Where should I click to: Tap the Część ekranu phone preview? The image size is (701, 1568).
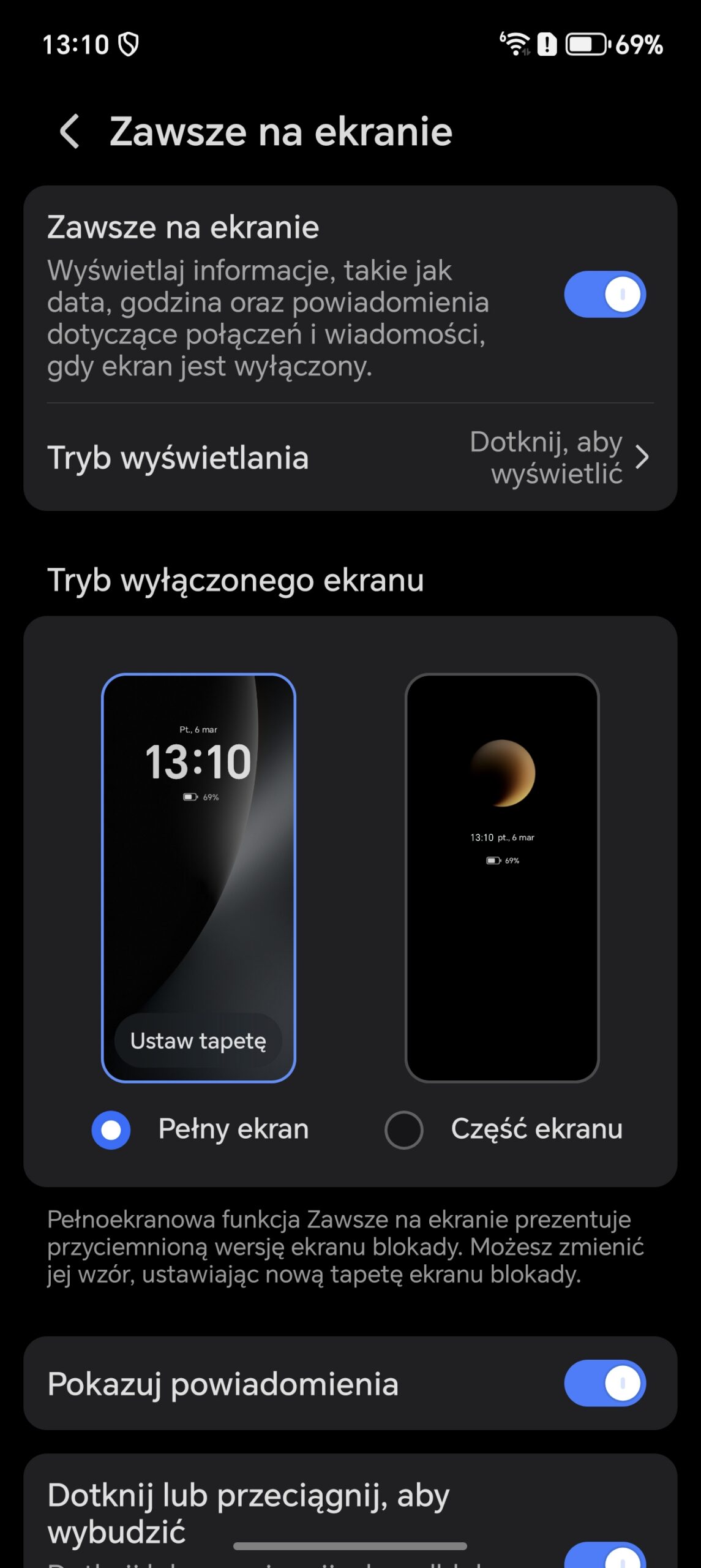[501, 877]
